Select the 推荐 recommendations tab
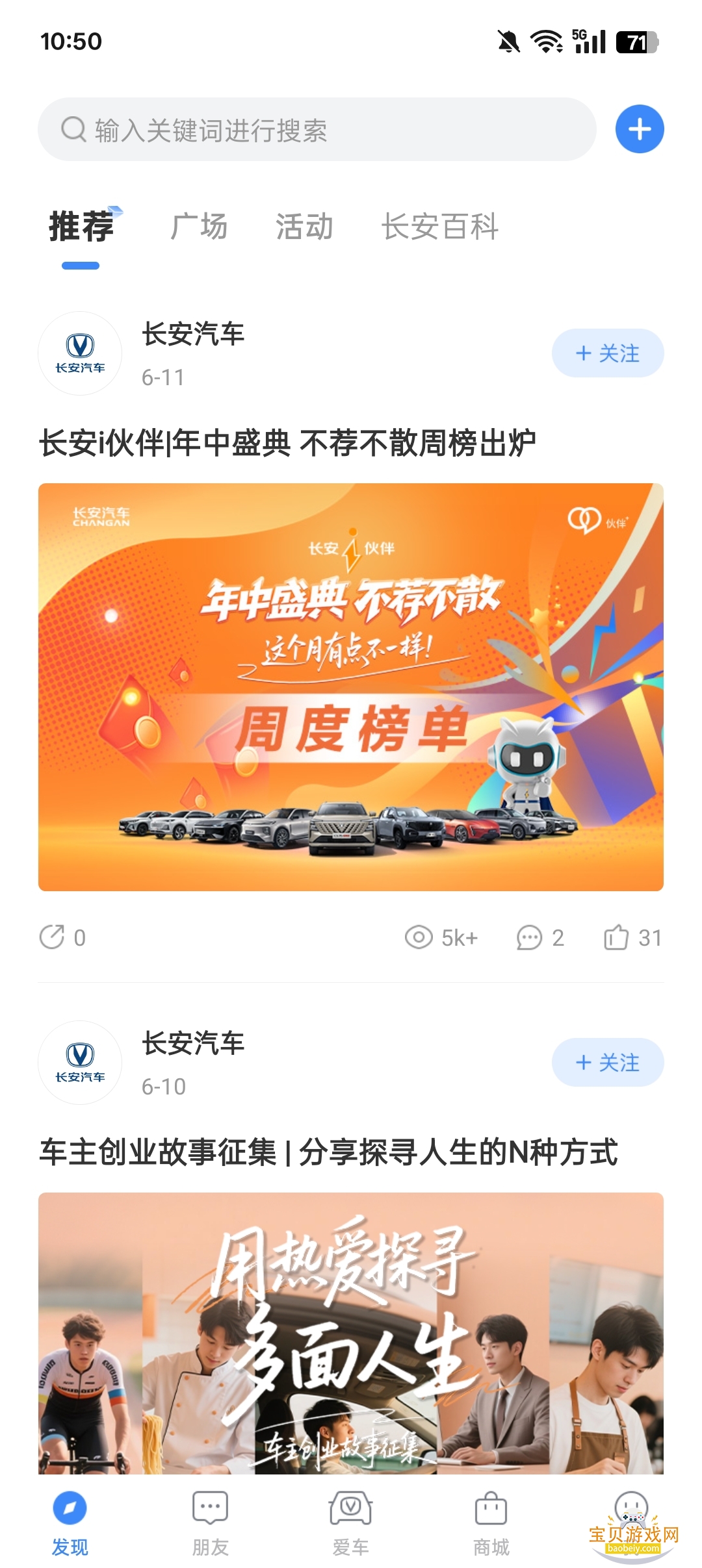 coord(81,229)
